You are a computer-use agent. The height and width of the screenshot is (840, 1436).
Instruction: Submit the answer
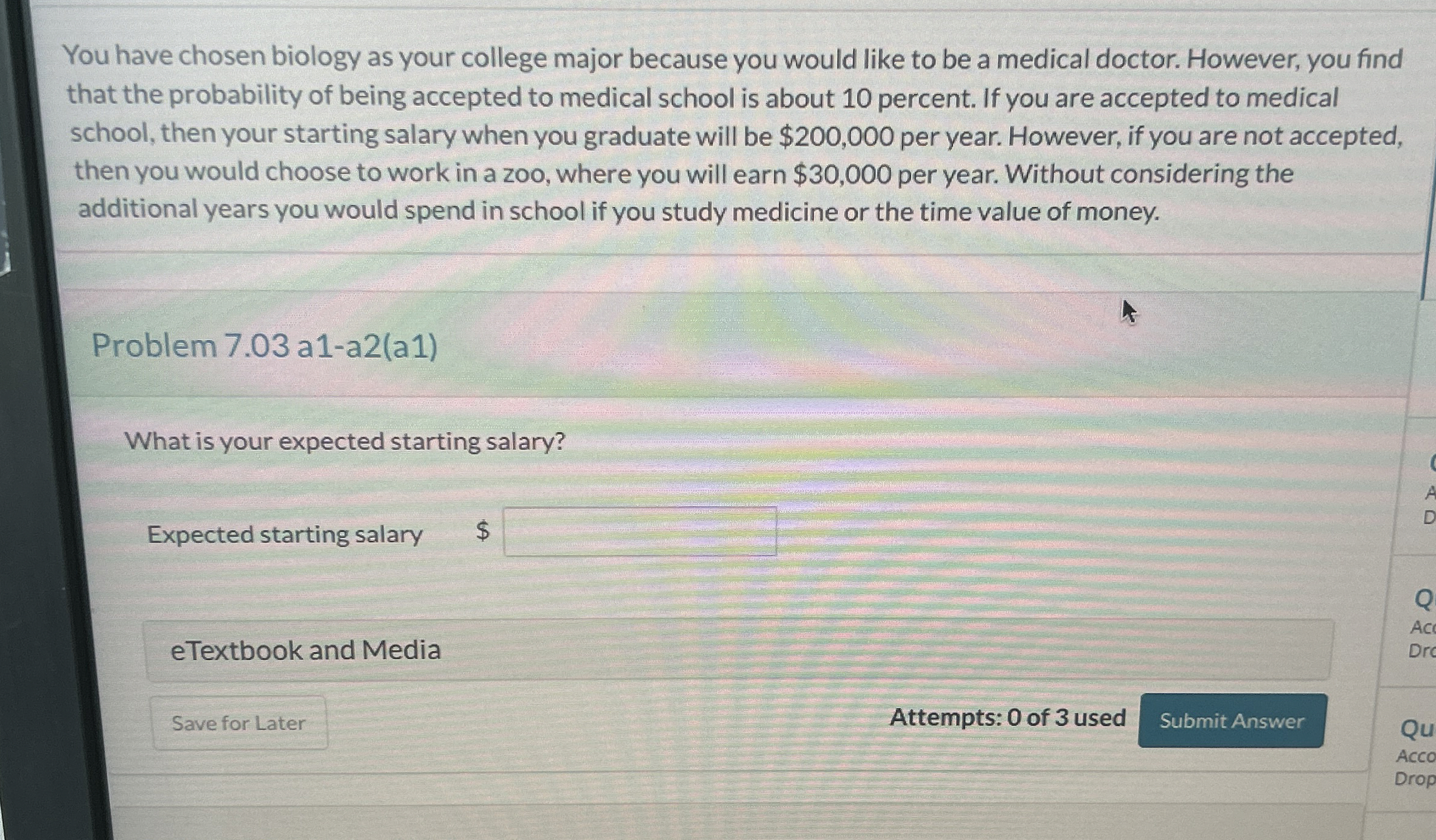[1231, 721]
